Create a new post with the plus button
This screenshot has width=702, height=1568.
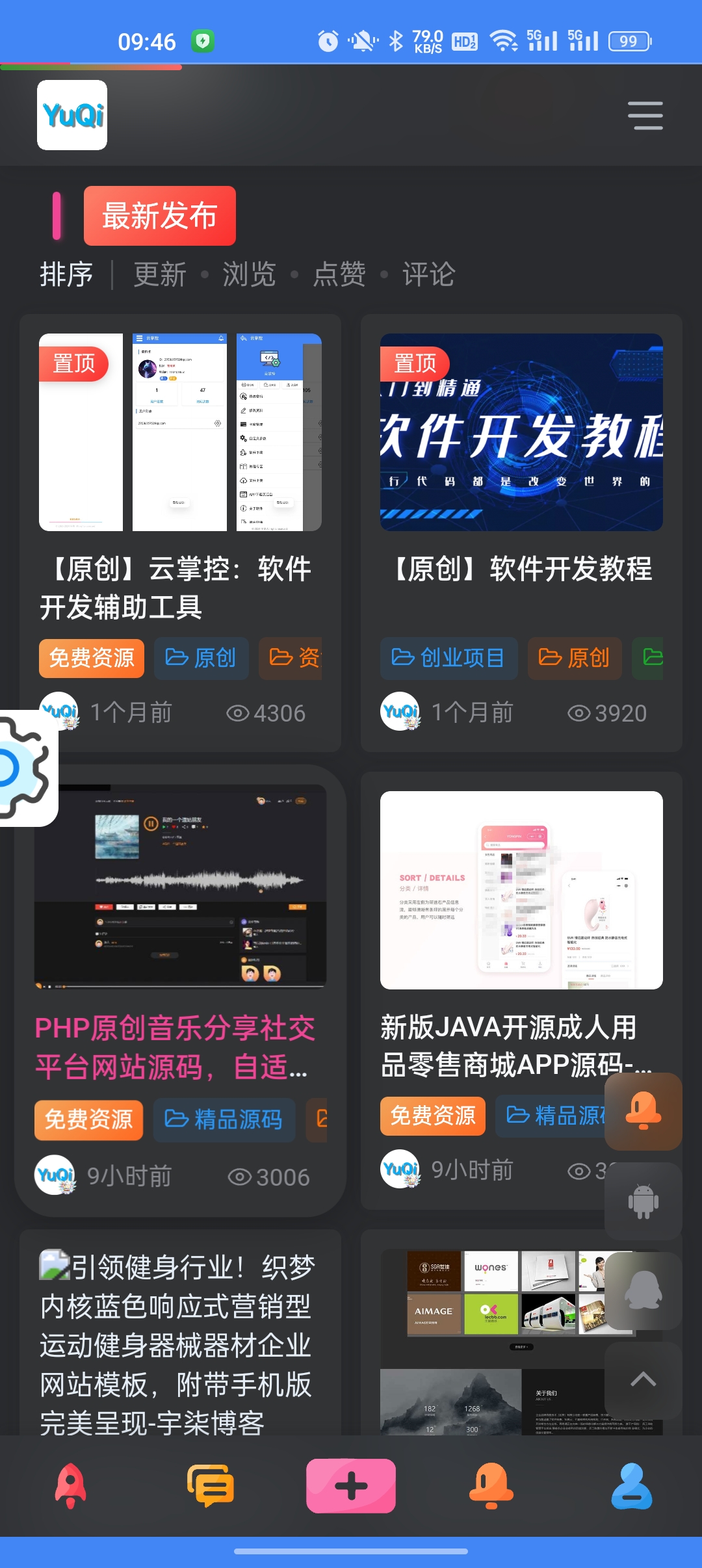pos(351,1486)
